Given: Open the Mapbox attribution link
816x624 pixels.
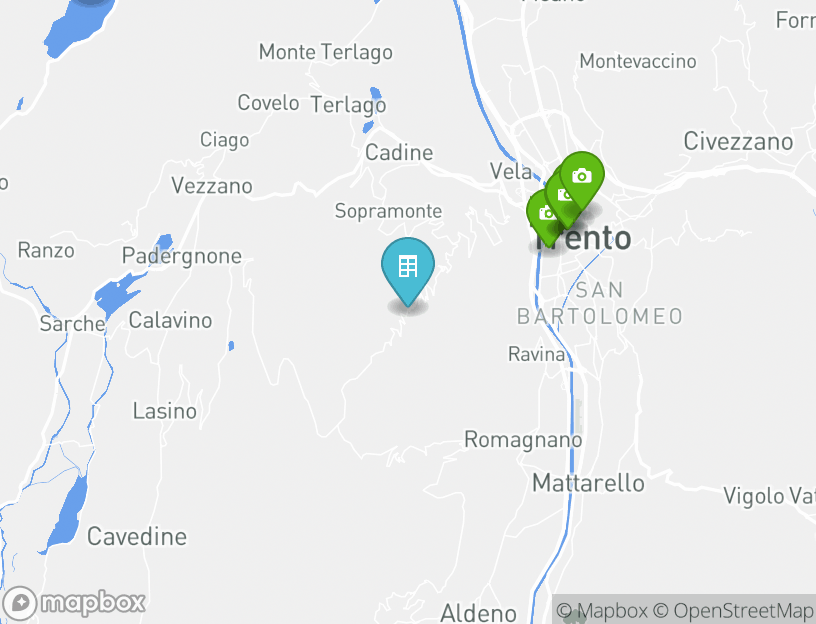Looking at the screenshot, I should [x=602, y=610].
